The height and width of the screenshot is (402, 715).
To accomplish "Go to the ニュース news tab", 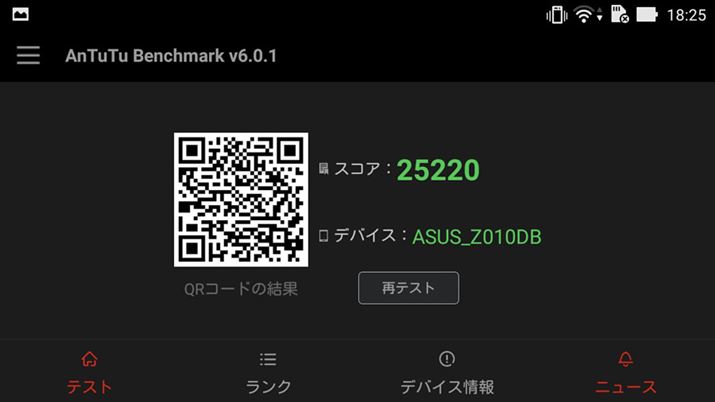I will tap(625, 372).
